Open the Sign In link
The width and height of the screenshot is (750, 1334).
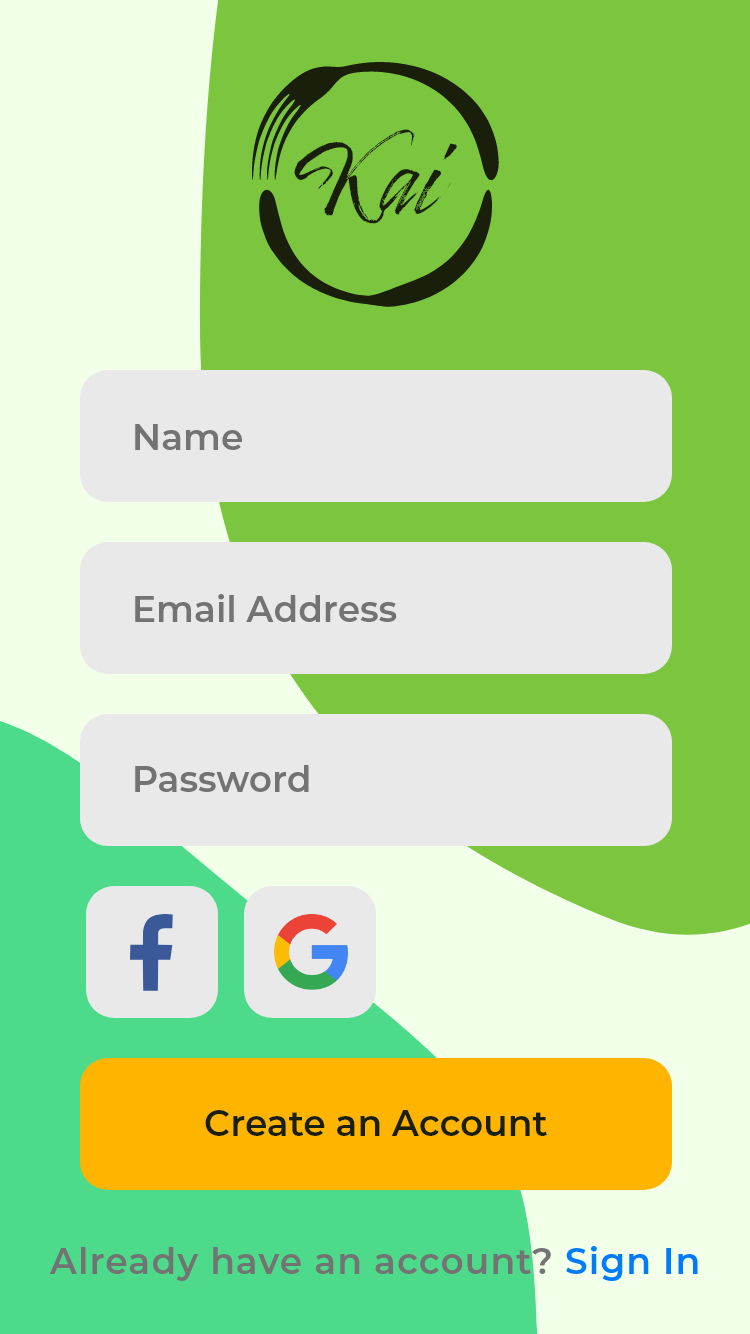point(632,1262)
